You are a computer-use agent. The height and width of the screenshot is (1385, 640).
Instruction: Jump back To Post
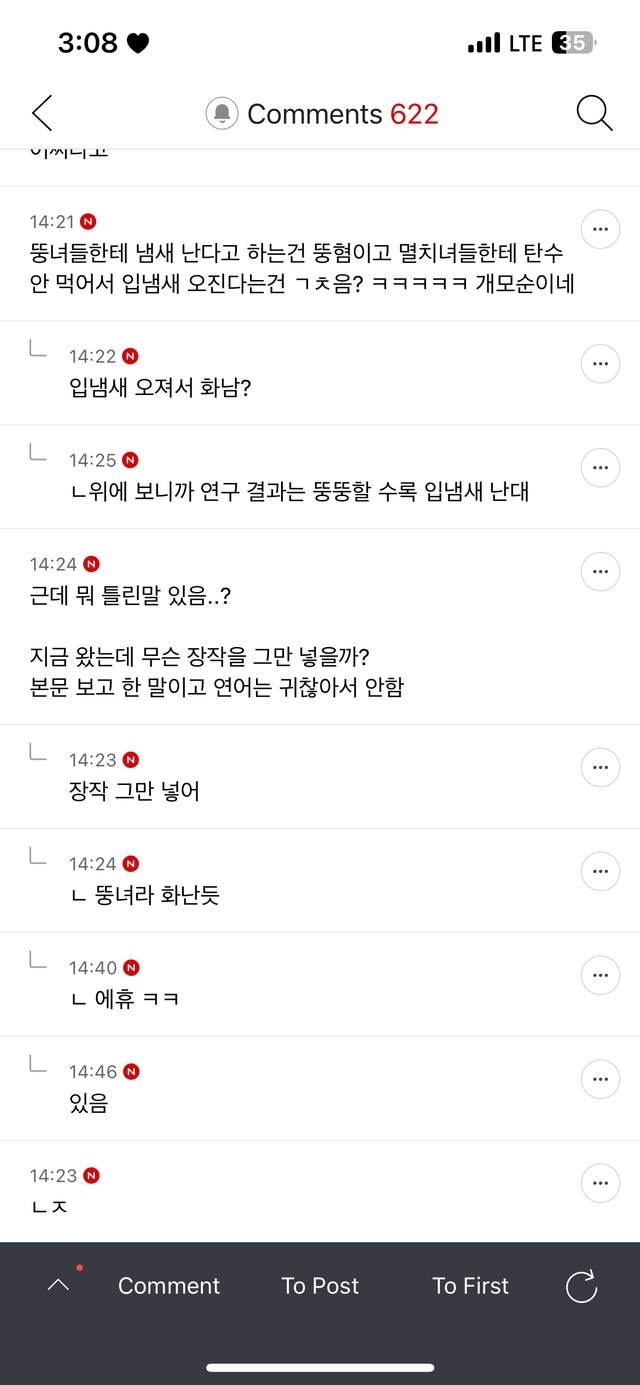click(320, 1286)
